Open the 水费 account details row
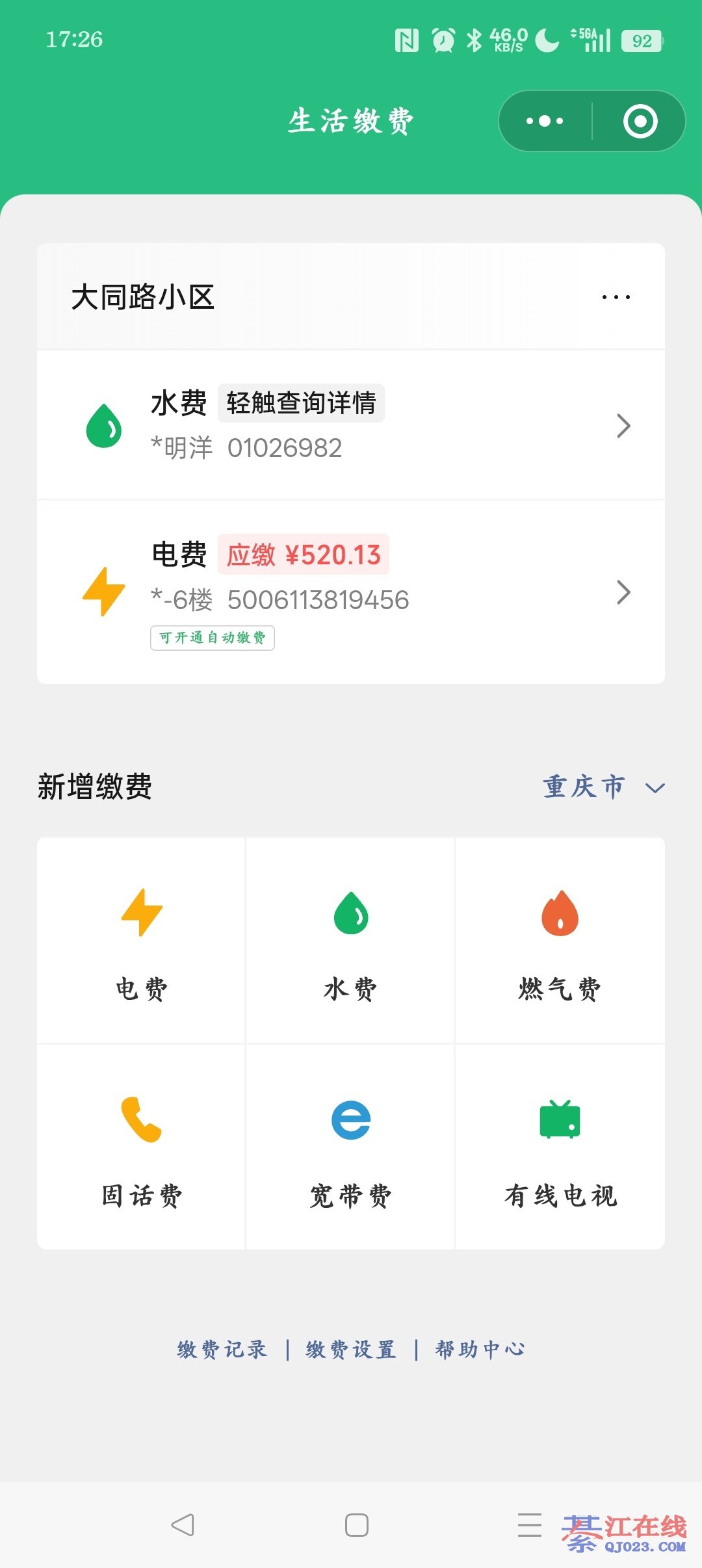 [x=351, y=425]
